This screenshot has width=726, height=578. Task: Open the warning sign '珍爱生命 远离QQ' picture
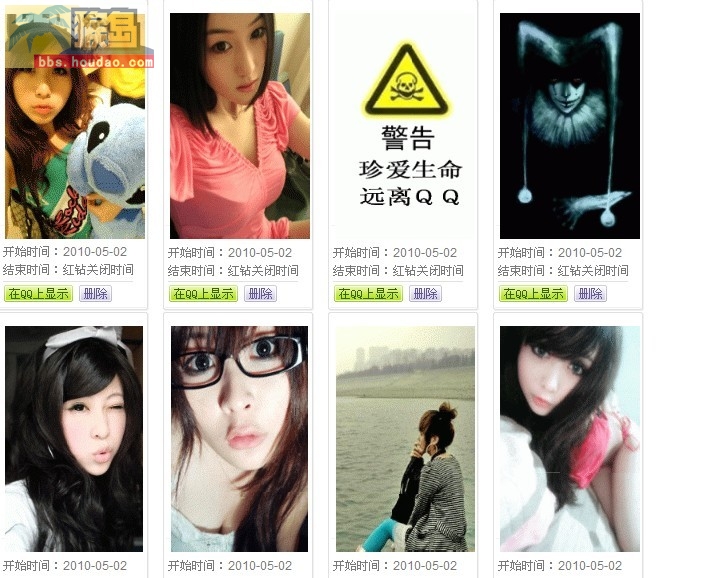pos(404,125)
